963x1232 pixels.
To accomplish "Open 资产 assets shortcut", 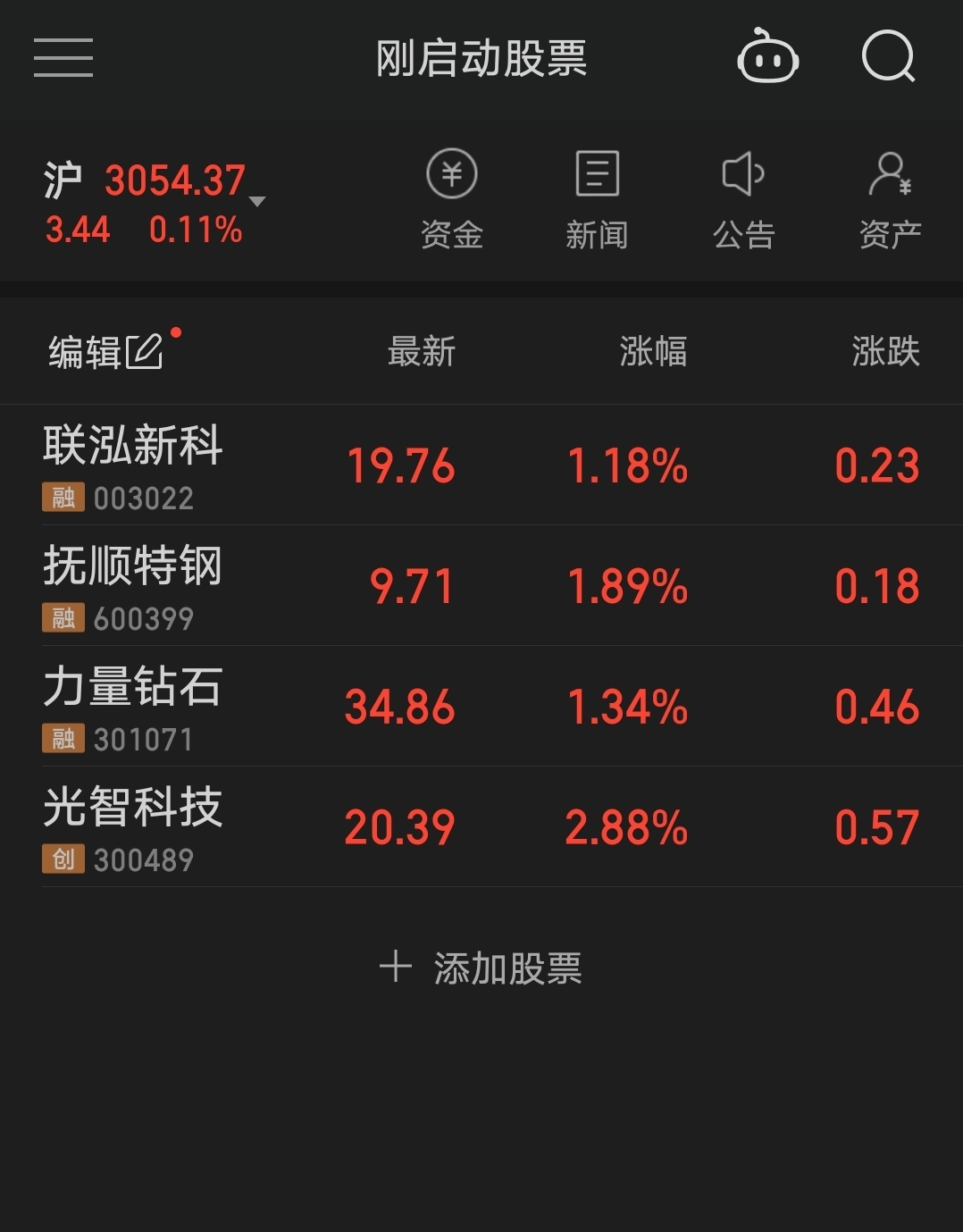I will pos(890,198).
